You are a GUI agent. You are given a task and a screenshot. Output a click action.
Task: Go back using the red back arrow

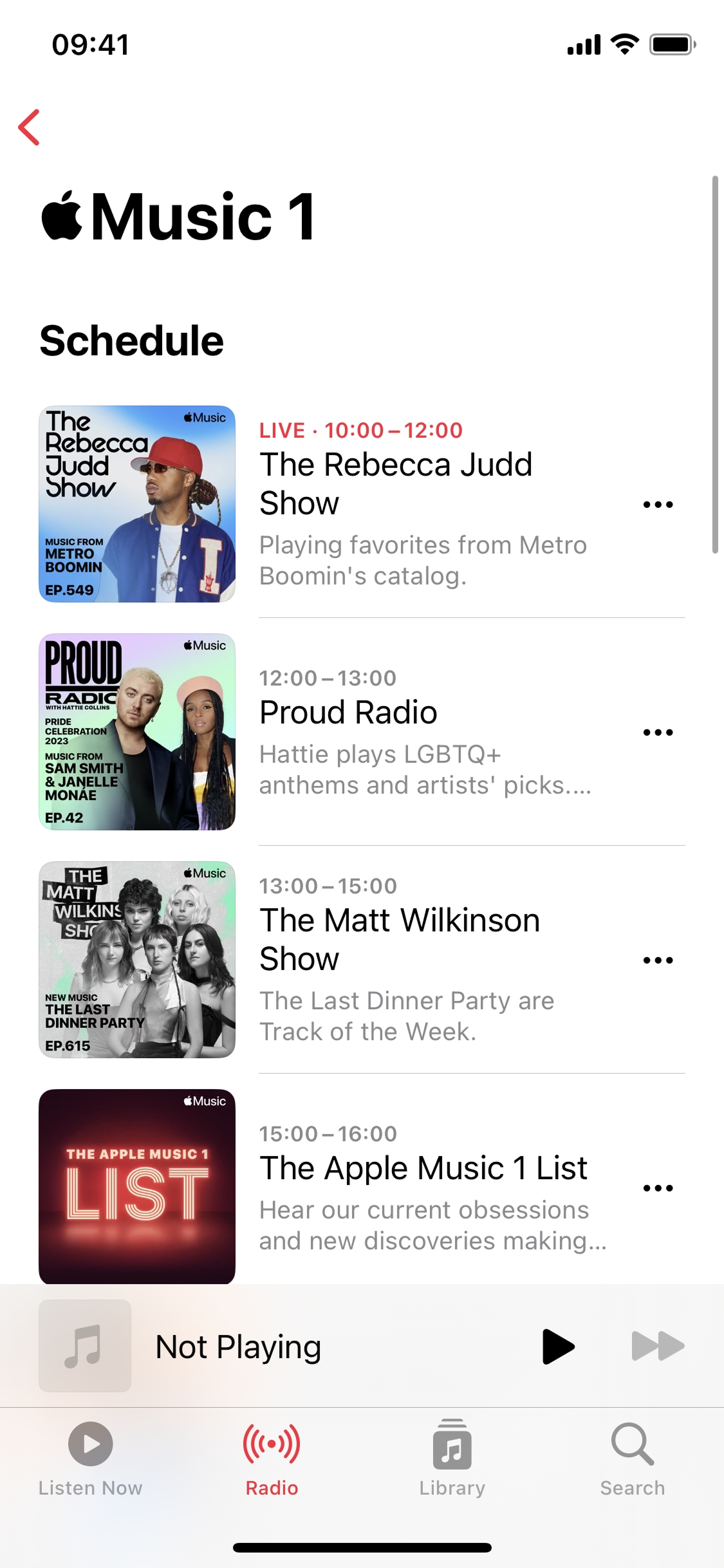tap(30, 127)
